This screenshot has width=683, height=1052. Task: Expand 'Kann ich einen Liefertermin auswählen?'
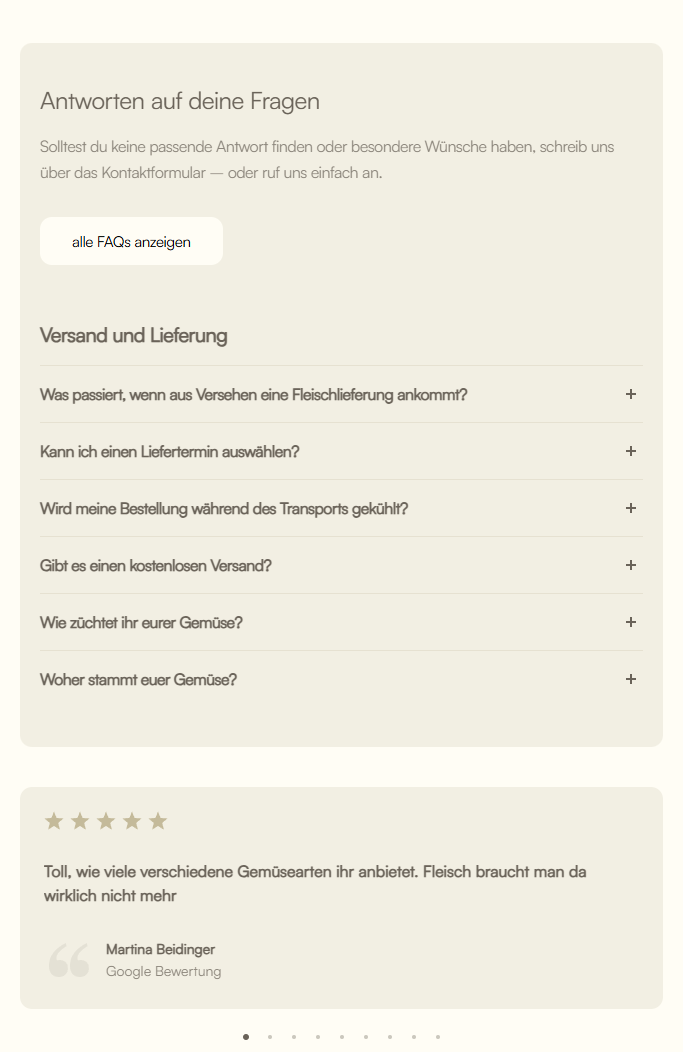click(630, 451)
